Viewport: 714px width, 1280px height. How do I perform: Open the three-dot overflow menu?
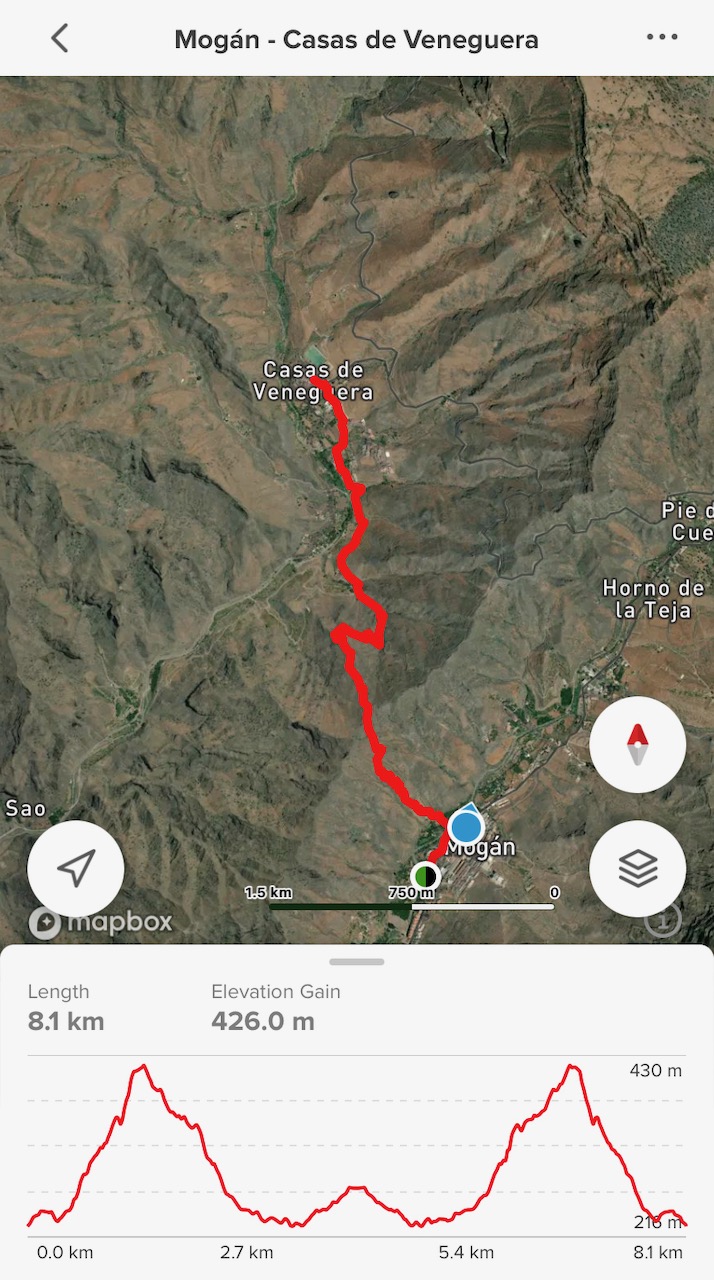[662, 38]
